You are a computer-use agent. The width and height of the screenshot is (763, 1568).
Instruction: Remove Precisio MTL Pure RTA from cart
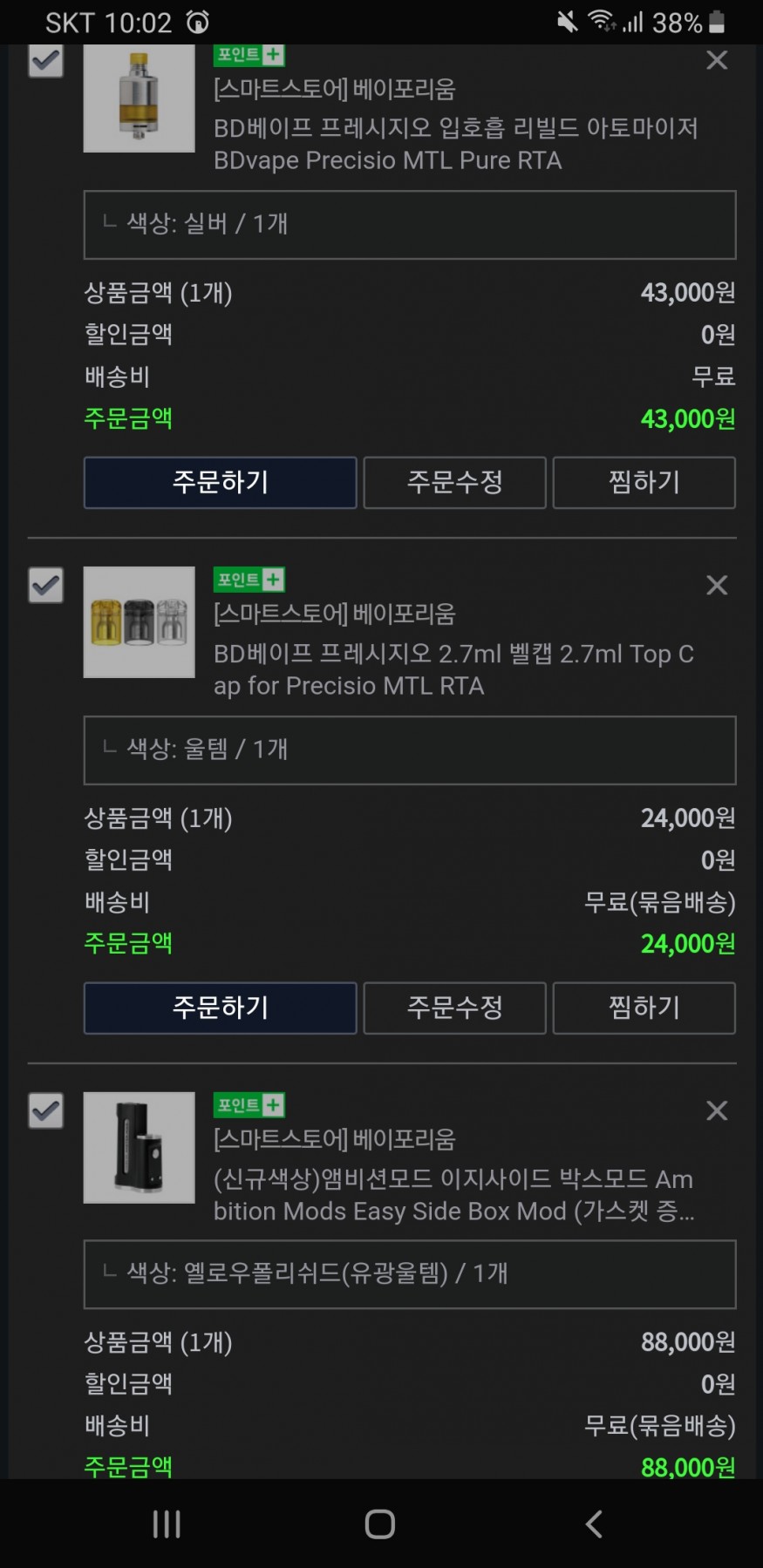coord(717,60)
